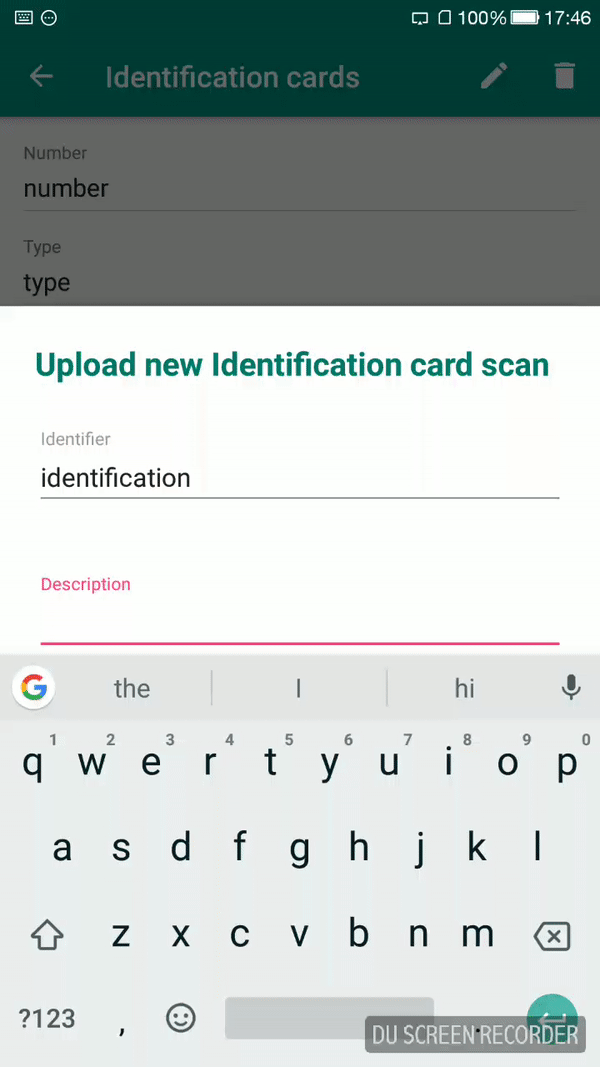This screenshot has height=1067, width=600.
Task: Delete the identification card
Action: 564,77
